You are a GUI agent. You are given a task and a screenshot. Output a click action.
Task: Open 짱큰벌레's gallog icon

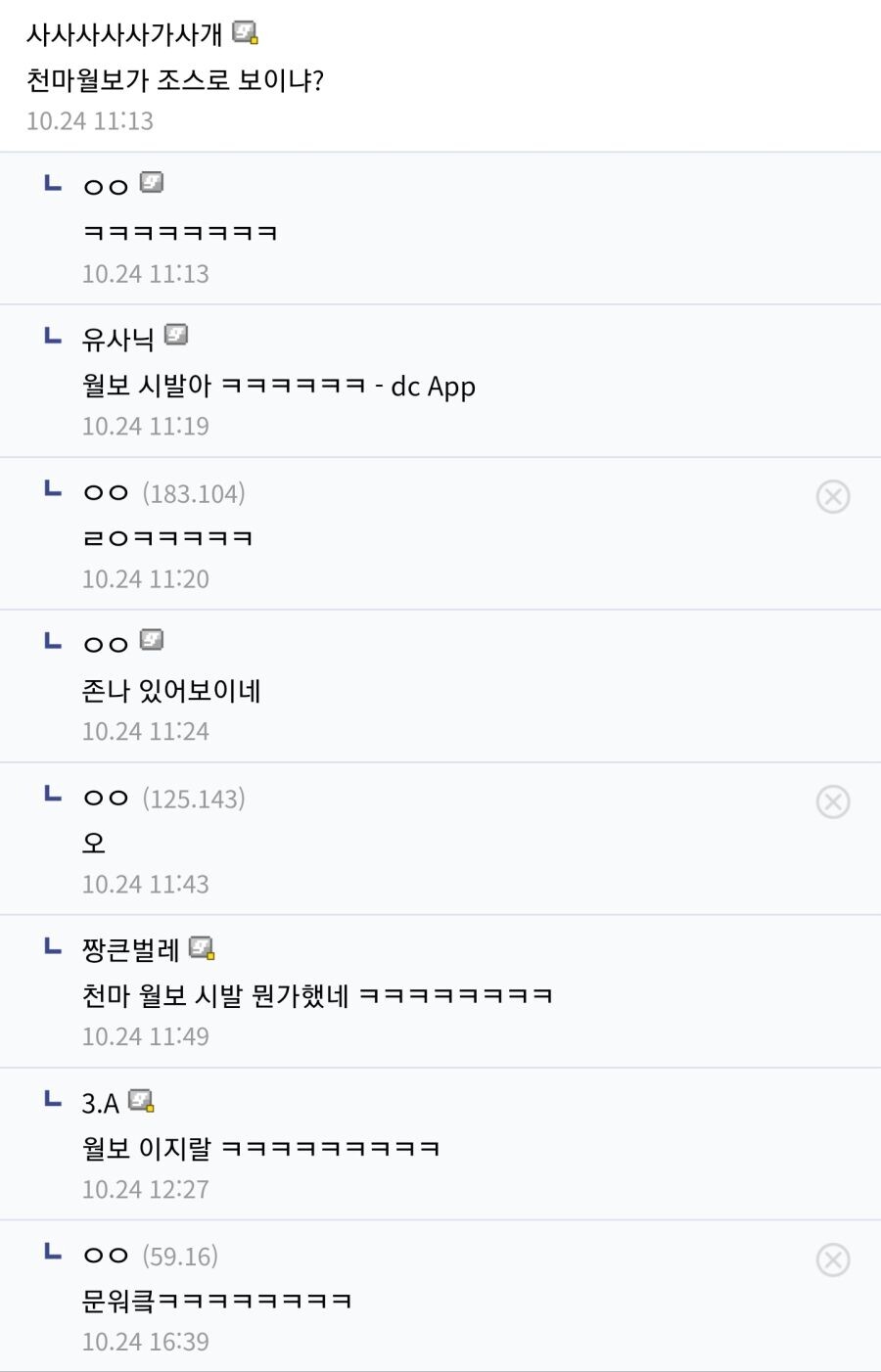click(x=202, y=947)
